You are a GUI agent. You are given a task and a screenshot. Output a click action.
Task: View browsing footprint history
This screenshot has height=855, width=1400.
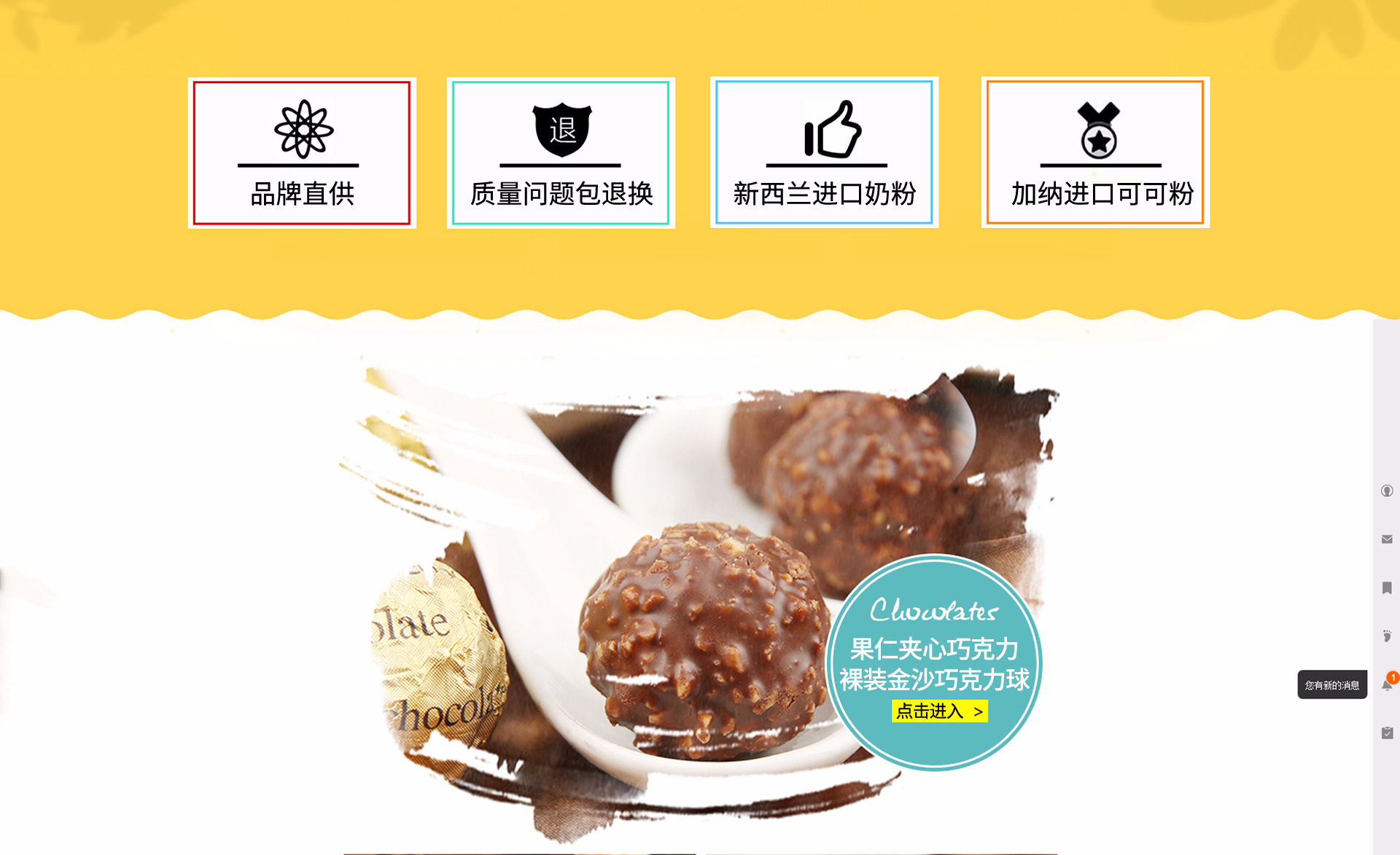tap(1387, 636)
